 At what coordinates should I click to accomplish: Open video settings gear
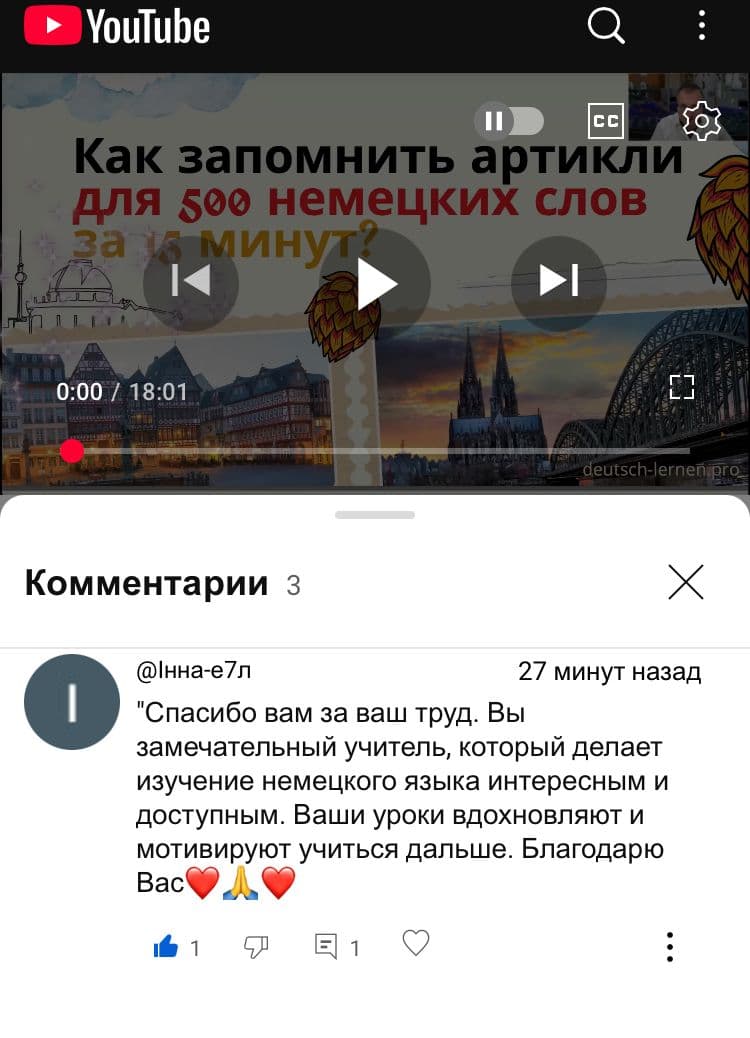(701, 122)
